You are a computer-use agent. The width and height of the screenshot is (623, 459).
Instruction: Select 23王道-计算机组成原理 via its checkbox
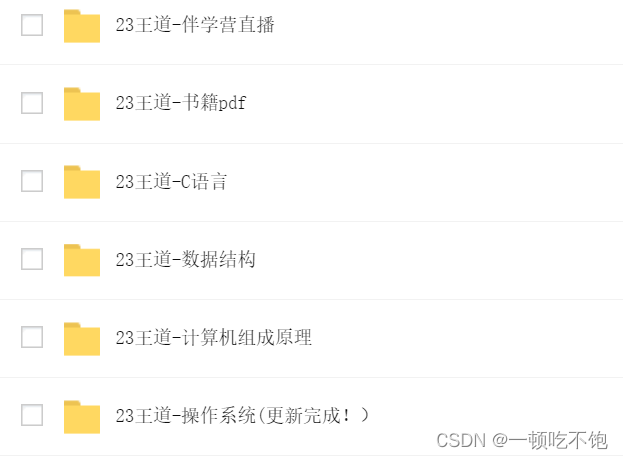pyautogui.click(x=32, y=337)
